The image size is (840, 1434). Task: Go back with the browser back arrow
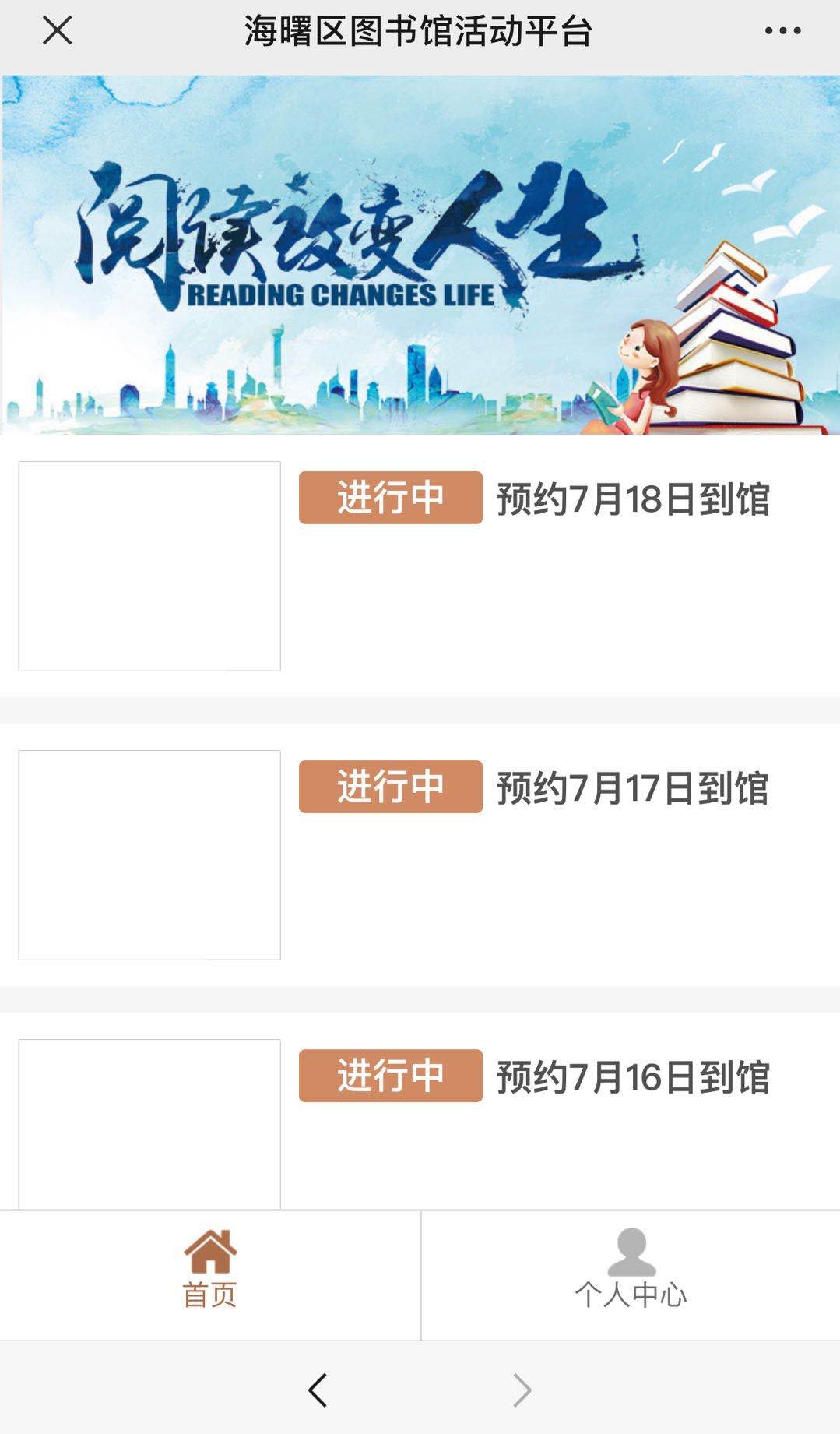(x=317, y=1390)
